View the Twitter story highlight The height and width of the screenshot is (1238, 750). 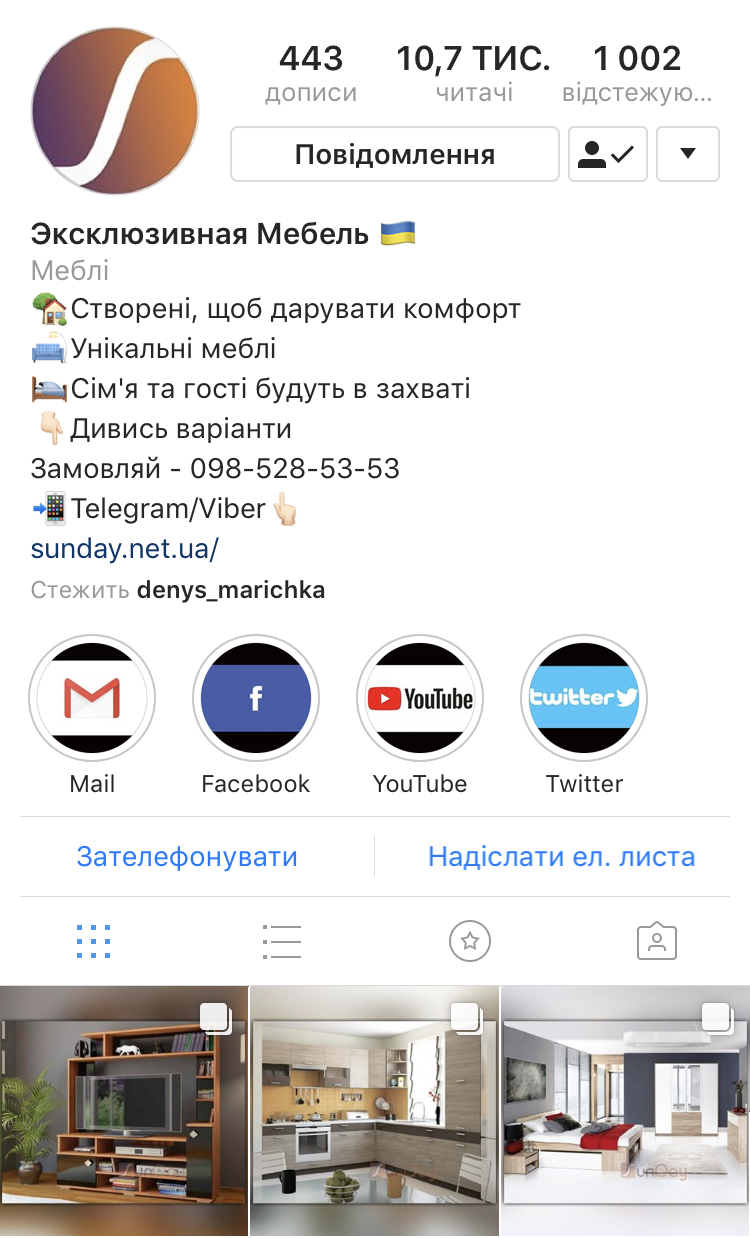[584, 698]
